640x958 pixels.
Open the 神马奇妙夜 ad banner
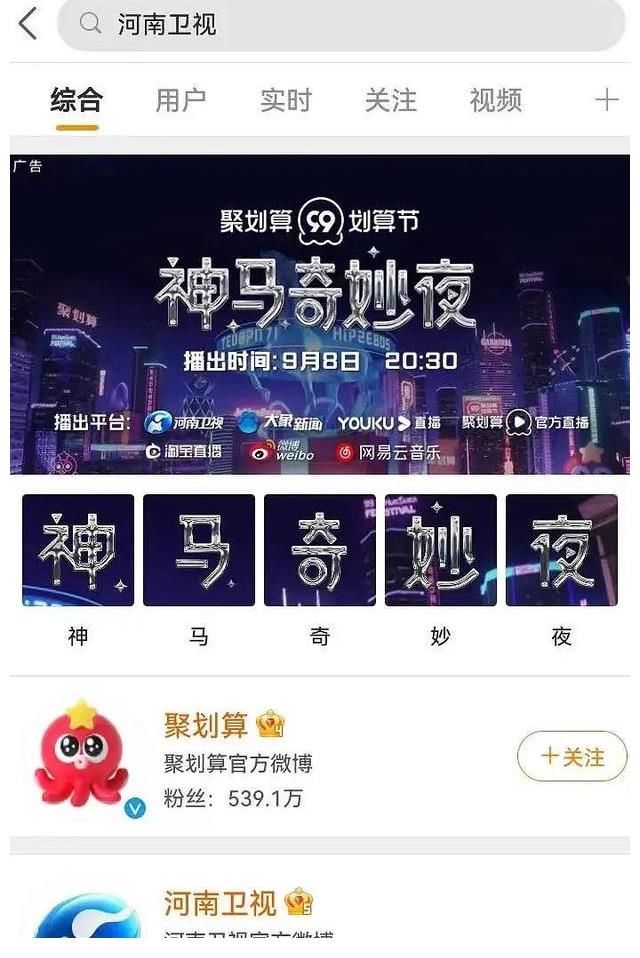[320, 314]
